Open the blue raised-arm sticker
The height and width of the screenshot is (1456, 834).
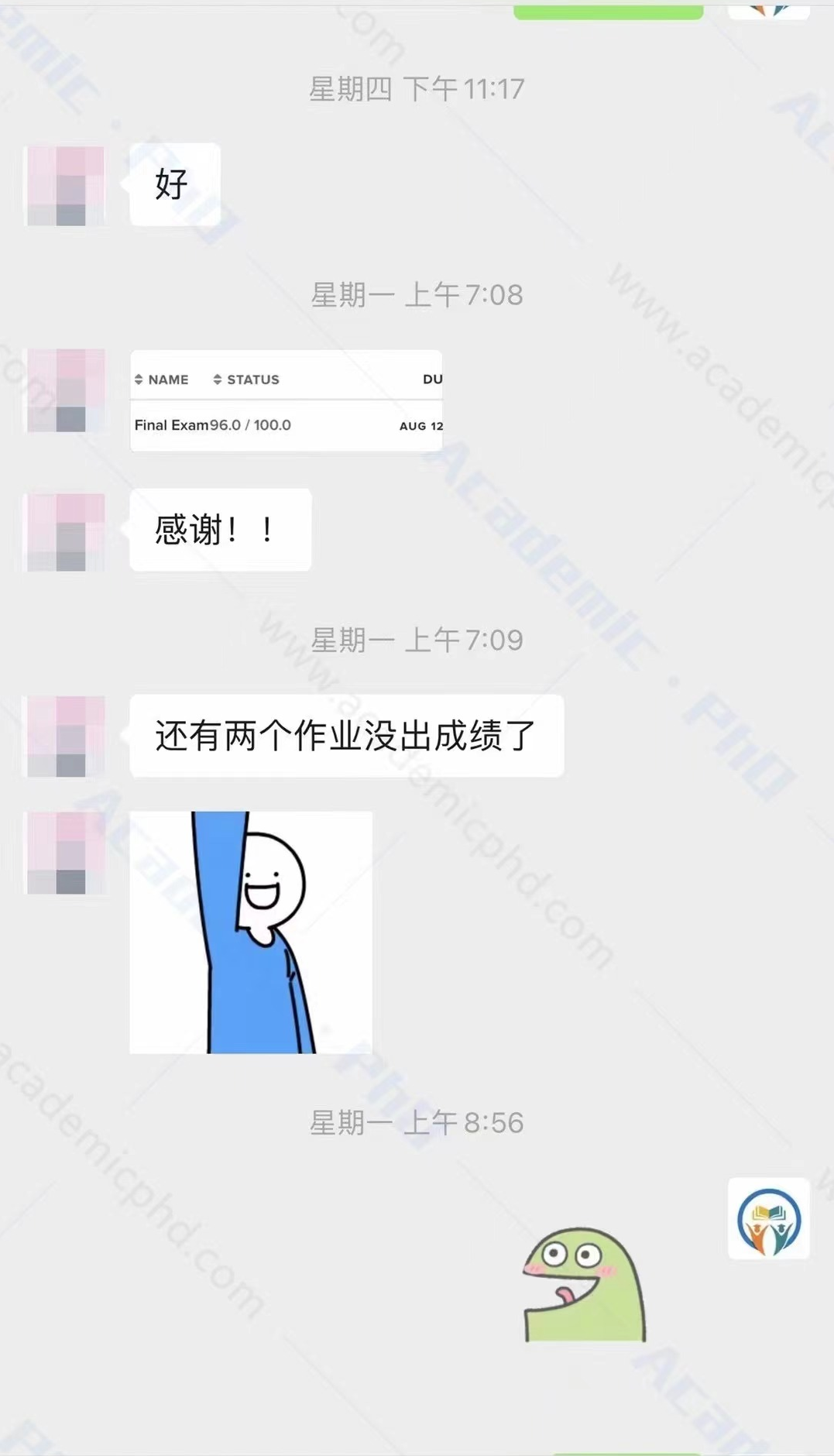(250, 932)
